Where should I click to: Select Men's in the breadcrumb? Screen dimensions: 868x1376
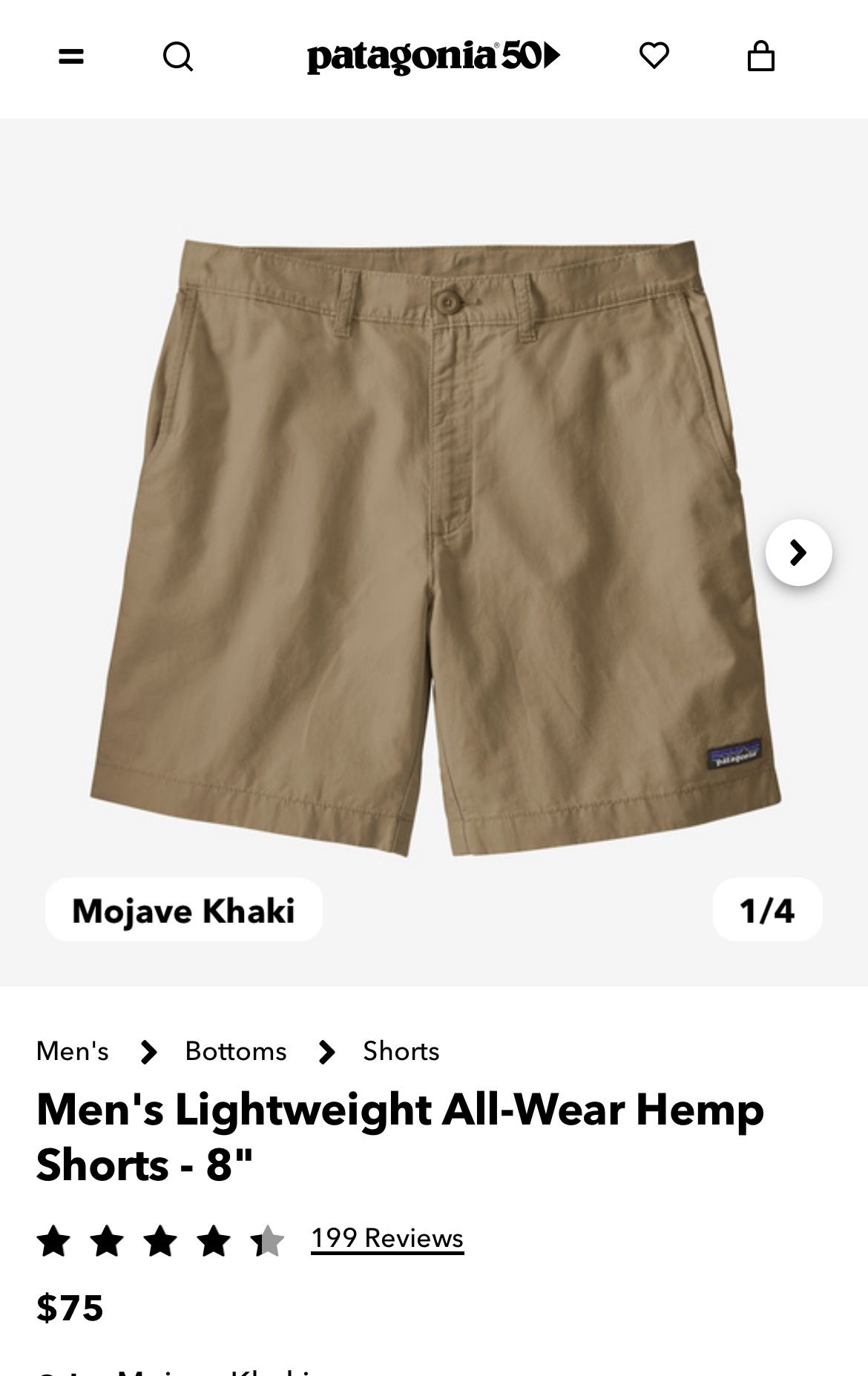coord(72,1050)
